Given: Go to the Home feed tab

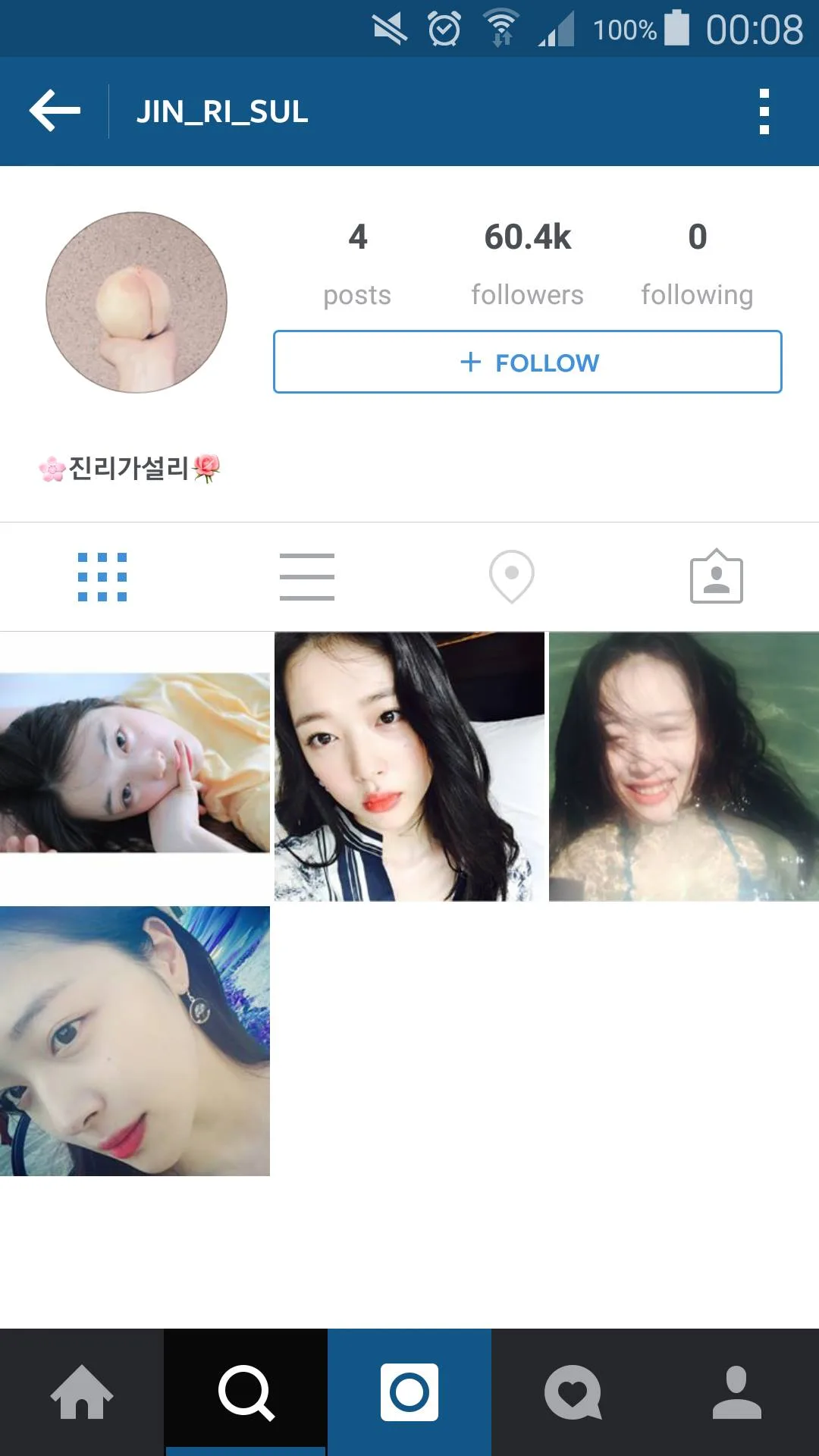Looking at the screenshot, I should (82, 1392).
